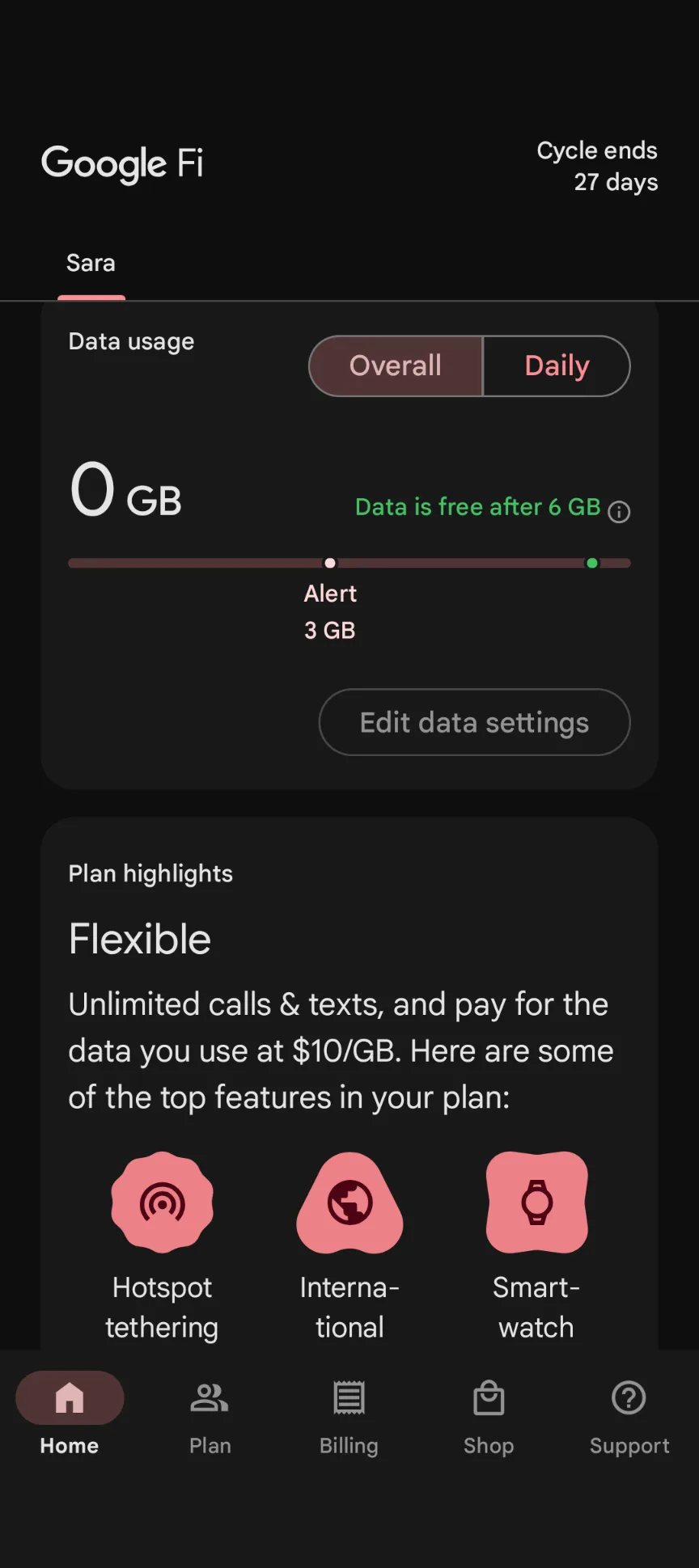The image size is (699, 1568).
Task: View the Flexible plan details
Action: (140, 938)
